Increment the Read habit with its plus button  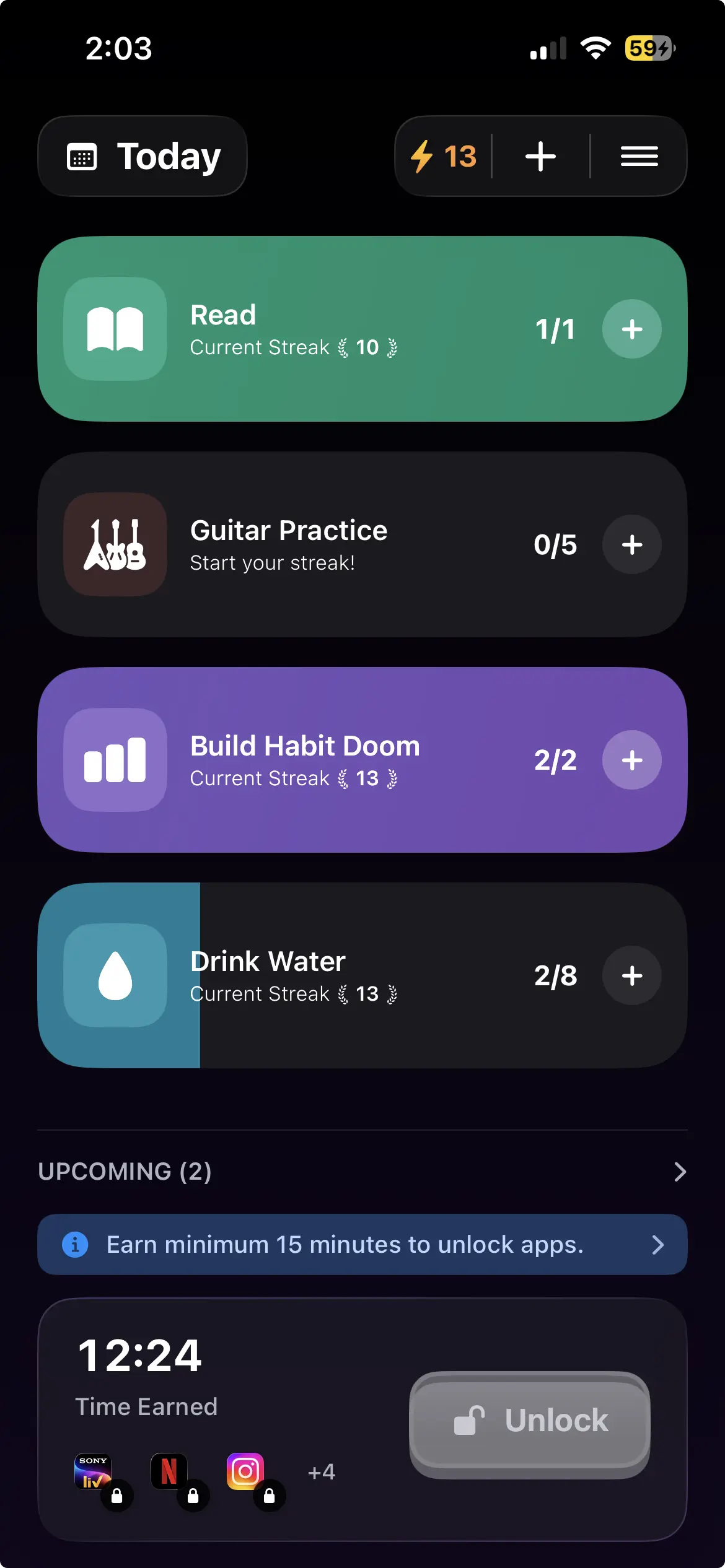pos(631,329)
